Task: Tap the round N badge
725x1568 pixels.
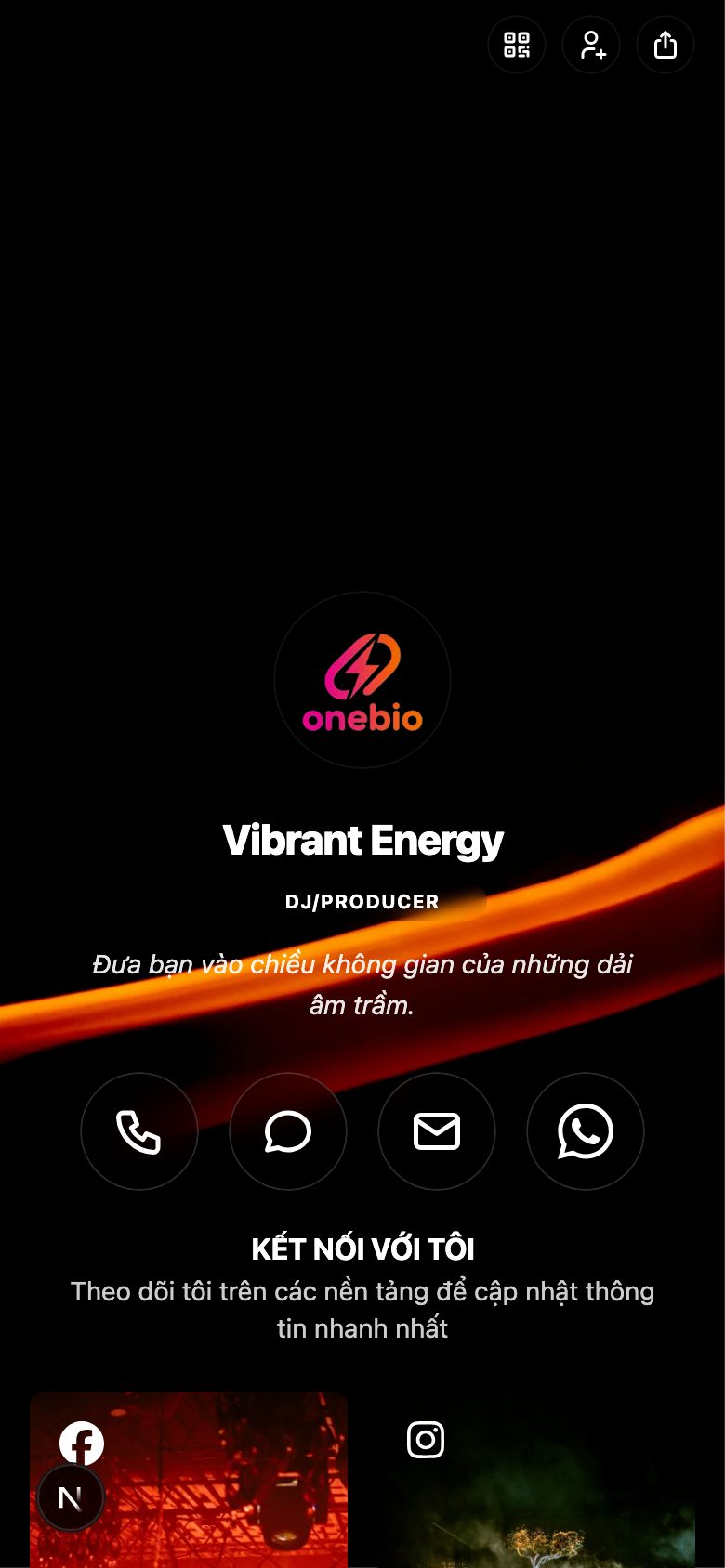Action: tap(71, 1497)
